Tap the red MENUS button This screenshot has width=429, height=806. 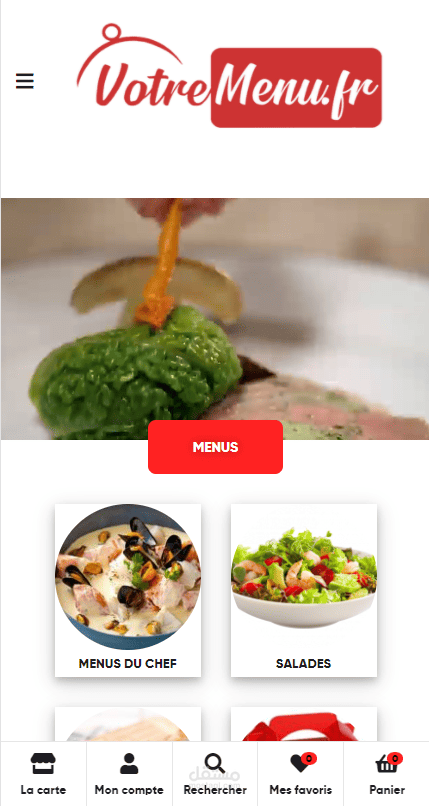coord(215,447)
